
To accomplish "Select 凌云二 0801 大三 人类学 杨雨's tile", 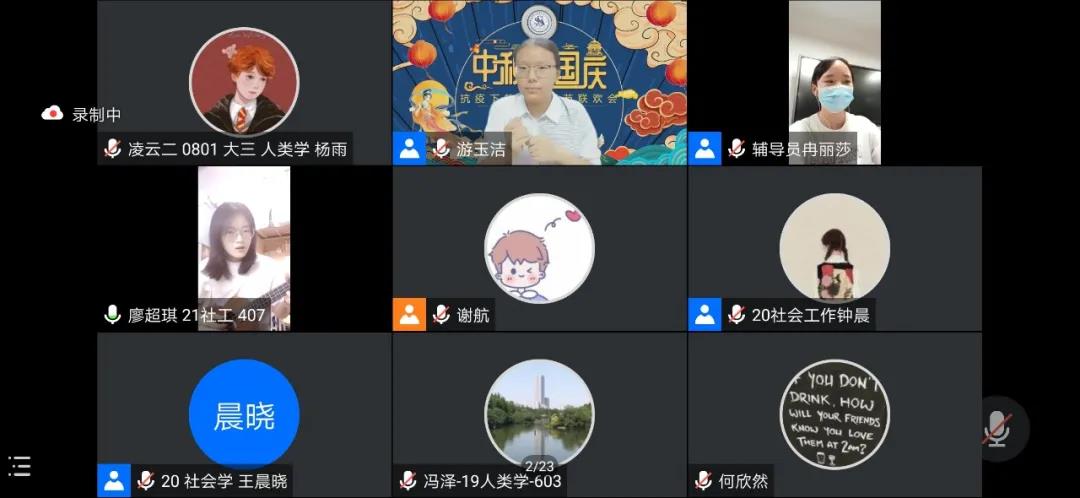I will 244,82.
